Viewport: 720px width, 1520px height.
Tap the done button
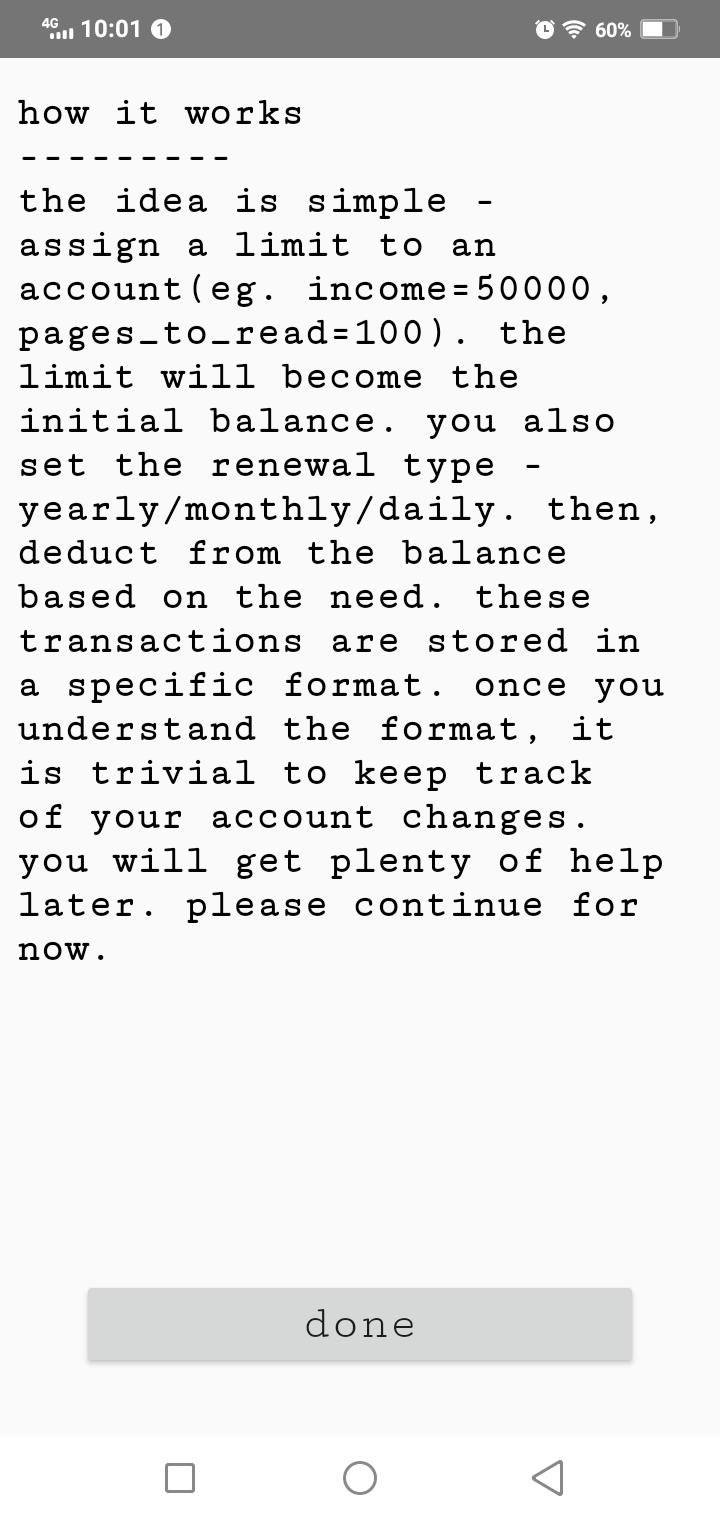[x=360, y=1324]
